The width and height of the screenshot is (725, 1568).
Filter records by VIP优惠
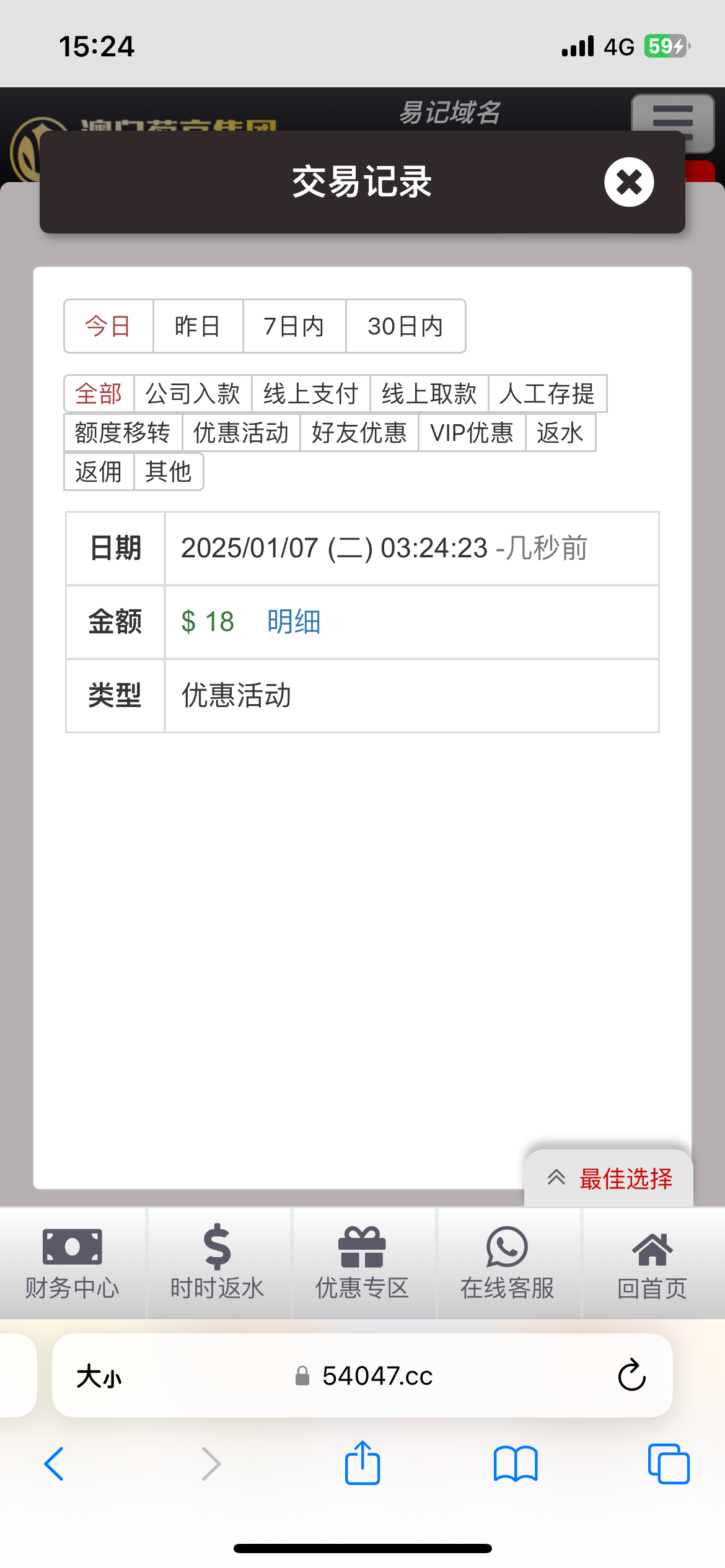click(x=472, y=433)
